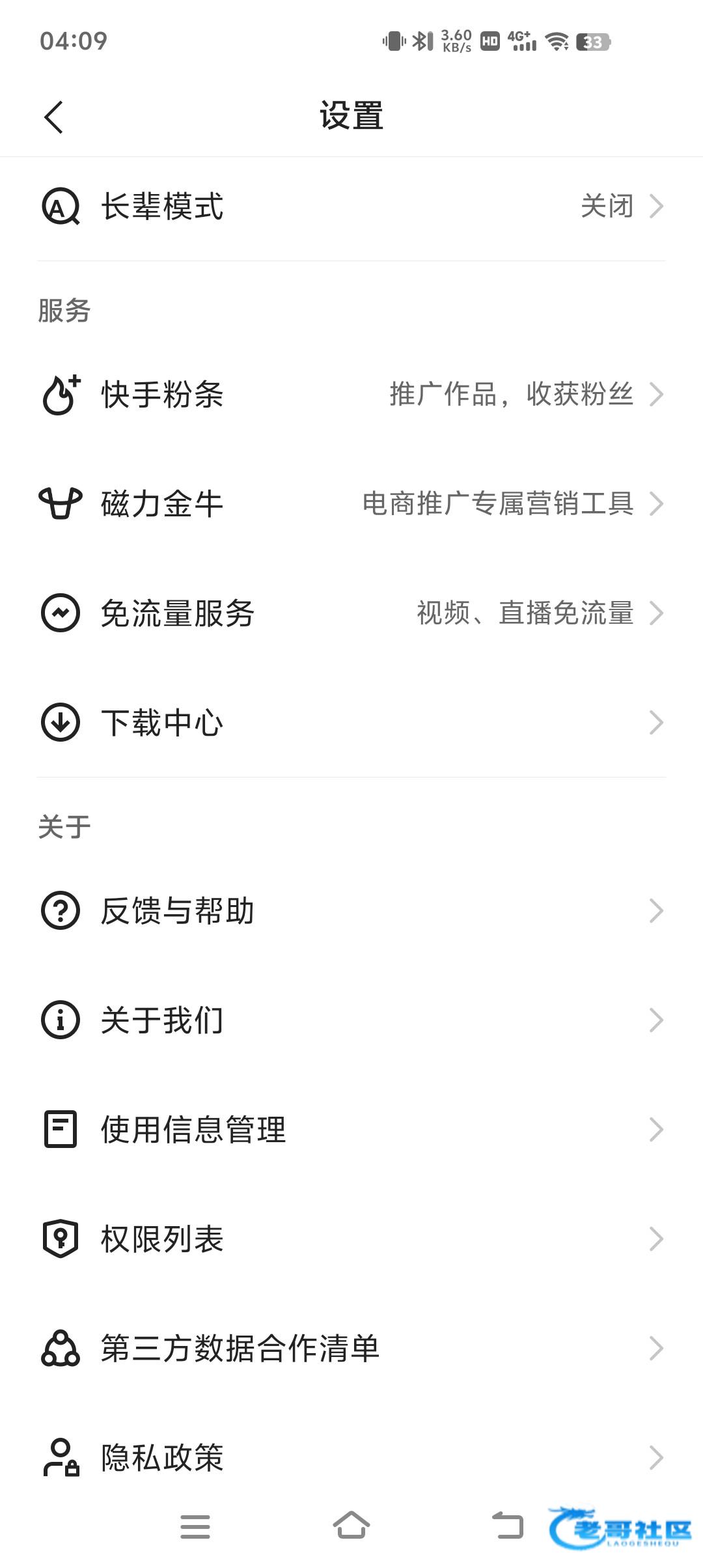
Task: Open 关于我们
Action: coord(351,1020)
